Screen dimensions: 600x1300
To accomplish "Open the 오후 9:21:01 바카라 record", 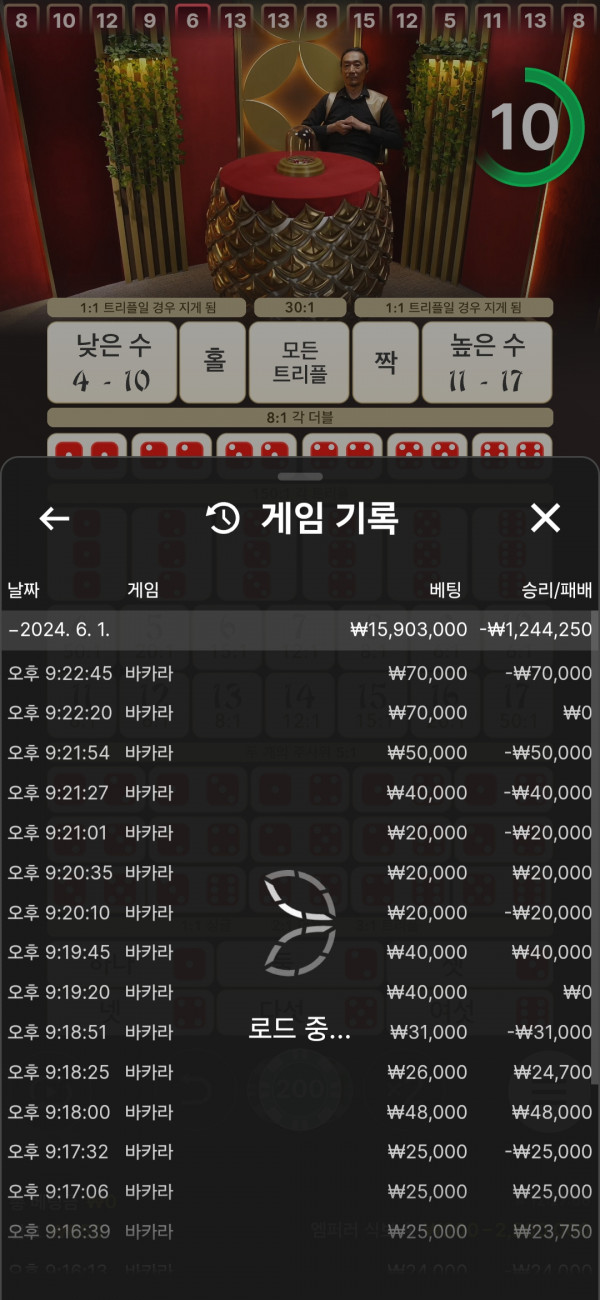I will pyautogui.click(x=298, y=833).
